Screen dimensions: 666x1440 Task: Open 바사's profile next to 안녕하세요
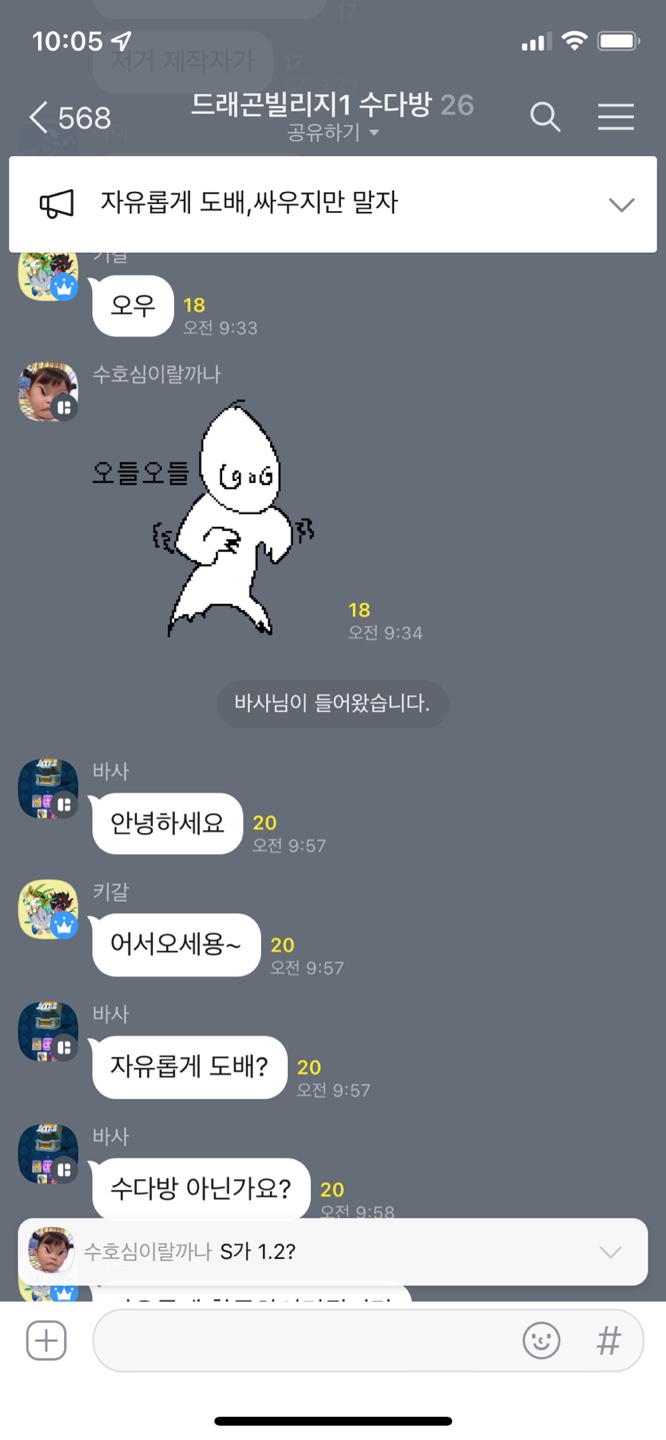[x=47, y=788]
